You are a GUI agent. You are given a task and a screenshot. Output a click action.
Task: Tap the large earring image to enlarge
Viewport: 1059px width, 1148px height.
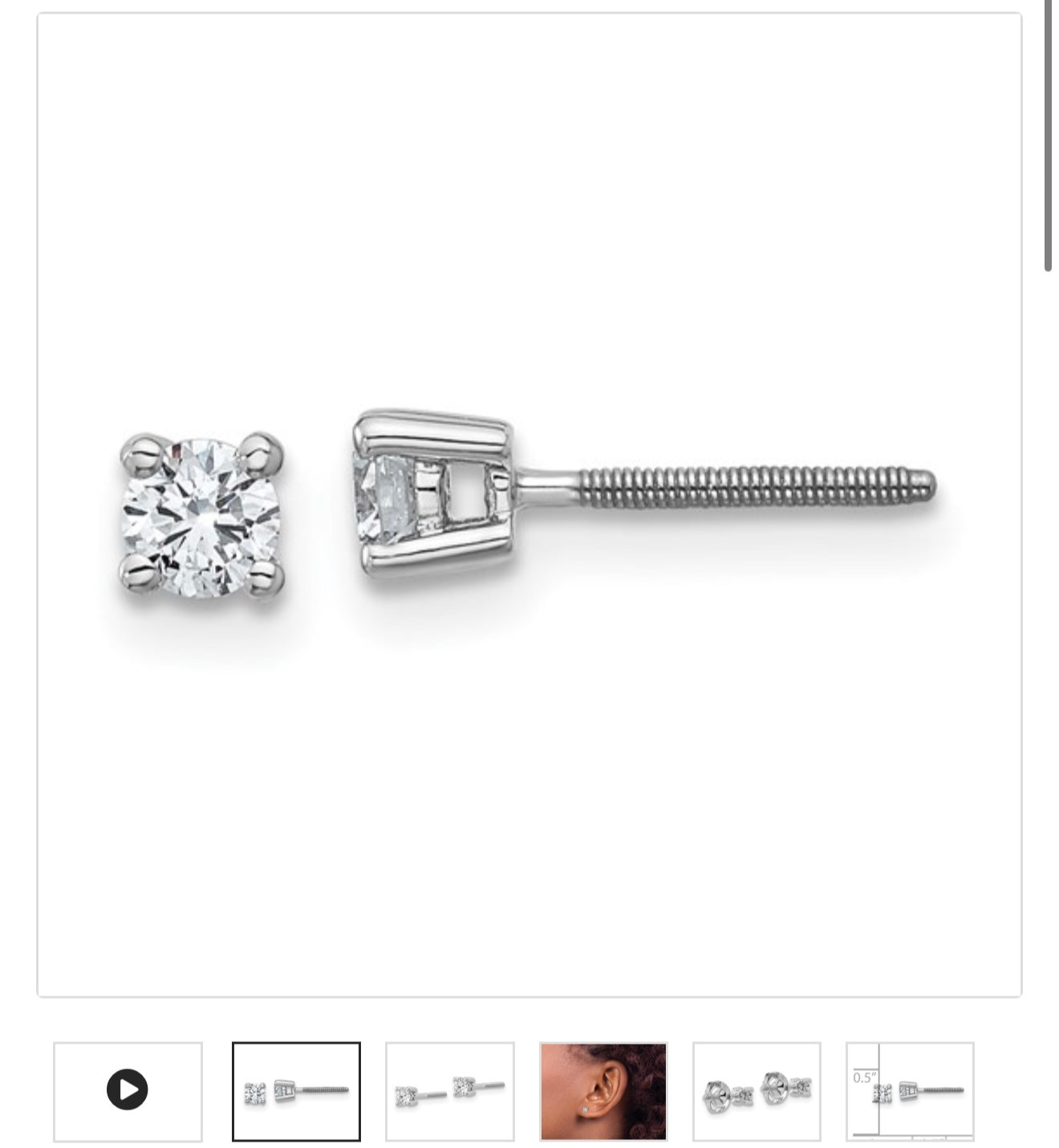(x=529, y=504)
